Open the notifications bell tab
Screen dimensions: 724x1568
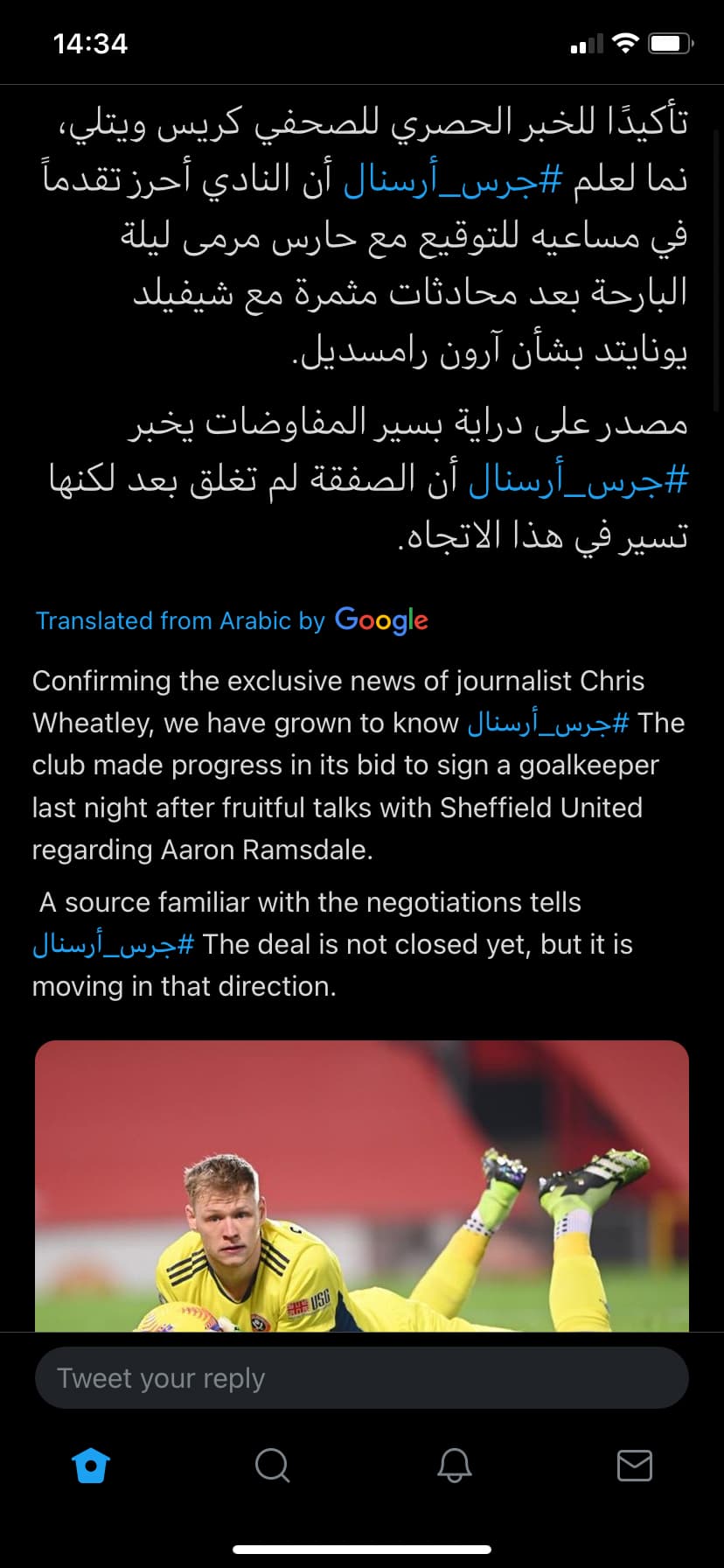click(454, 1466)
